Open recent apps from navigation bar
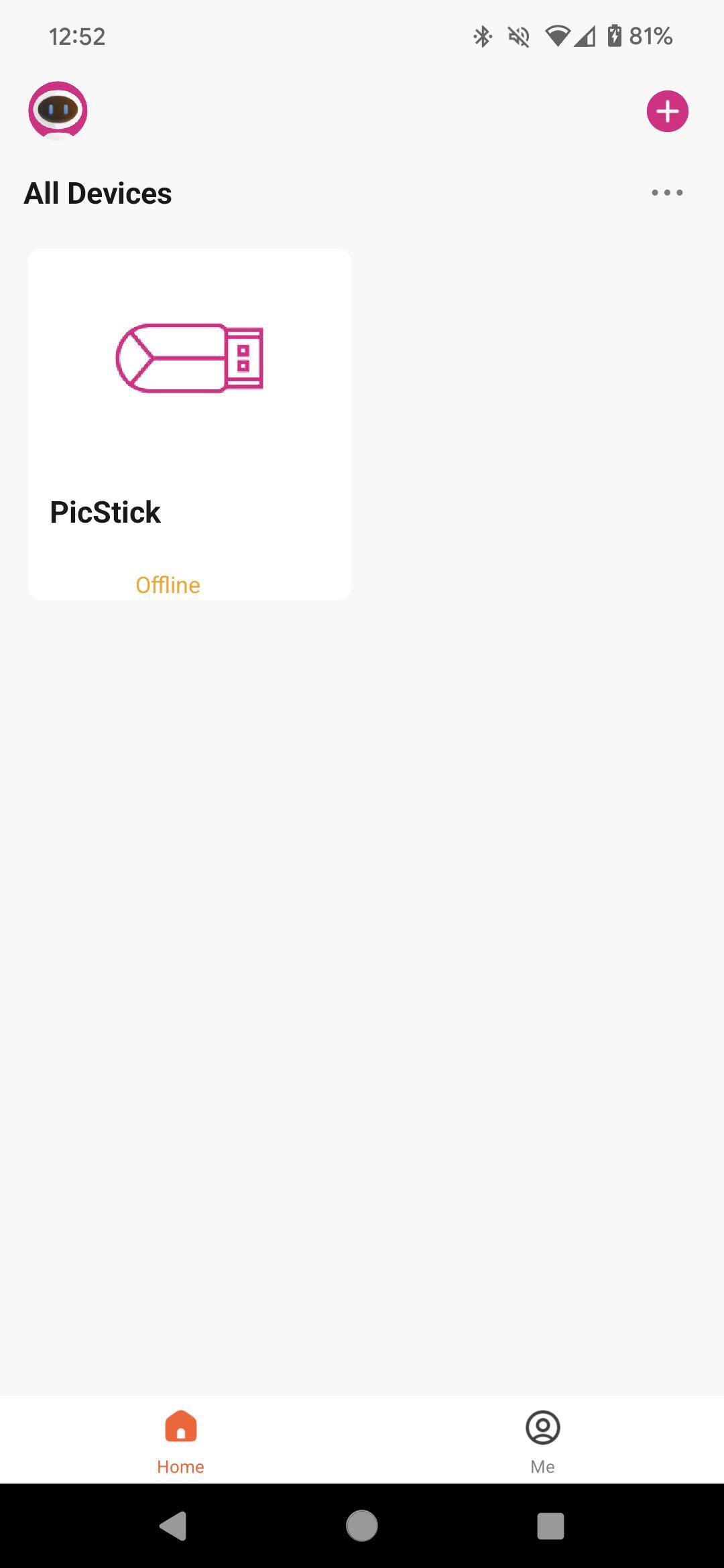Image resolution: width=724 pixels, height=1568 pixels. [550, 1526]
